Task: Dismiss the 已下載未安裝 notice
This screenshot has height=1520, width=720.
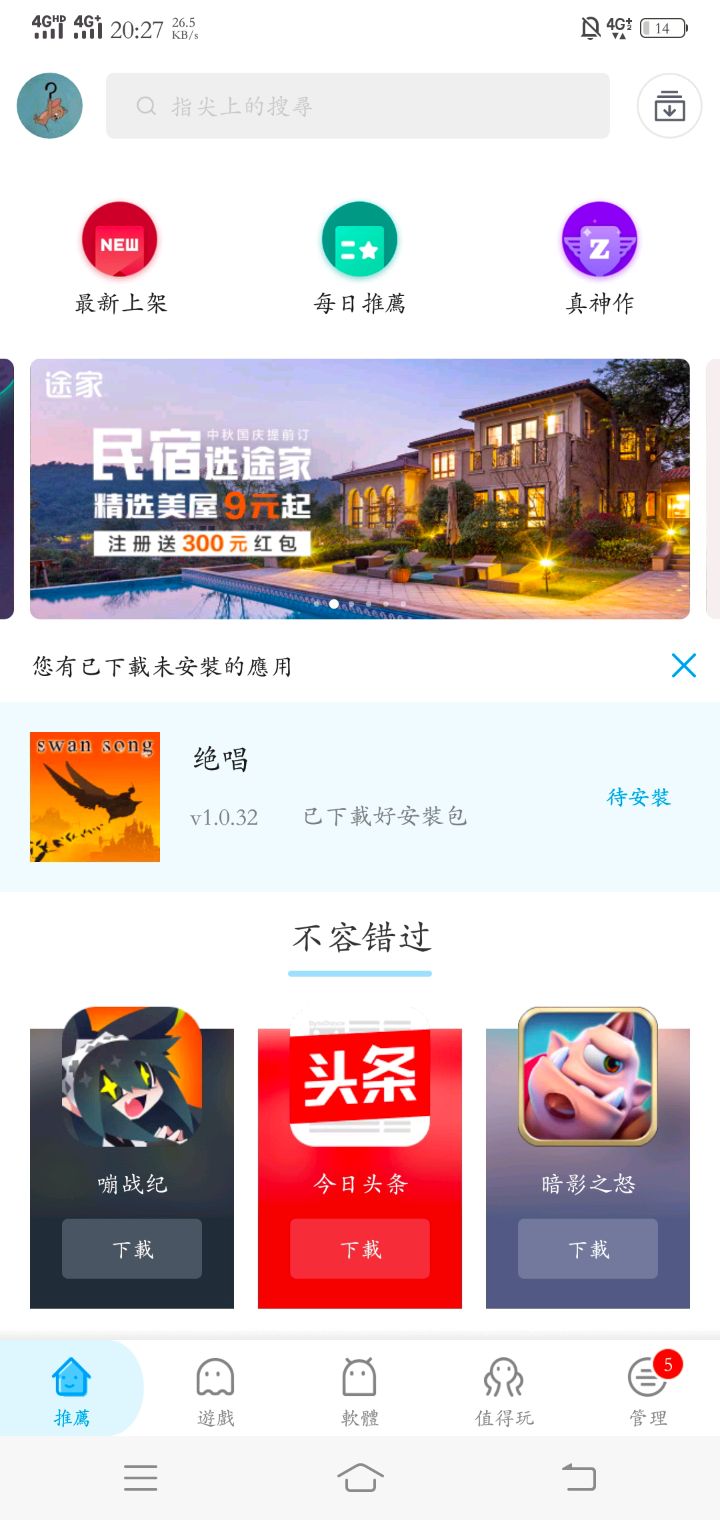Action: click(x=684, y=666)
